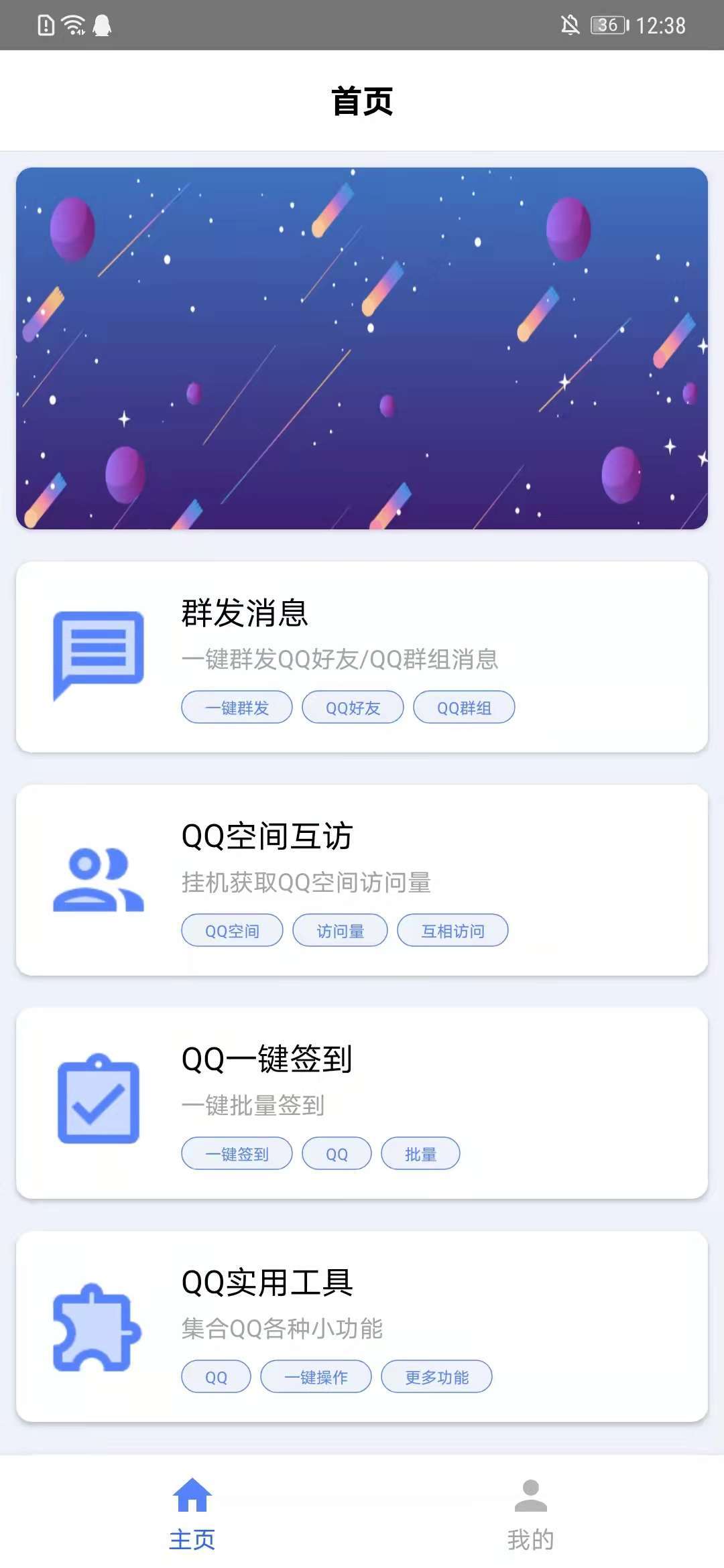724x1568 pixels.
Task: Tap the QQ好友 tag
Action: (x=353, y=707)
